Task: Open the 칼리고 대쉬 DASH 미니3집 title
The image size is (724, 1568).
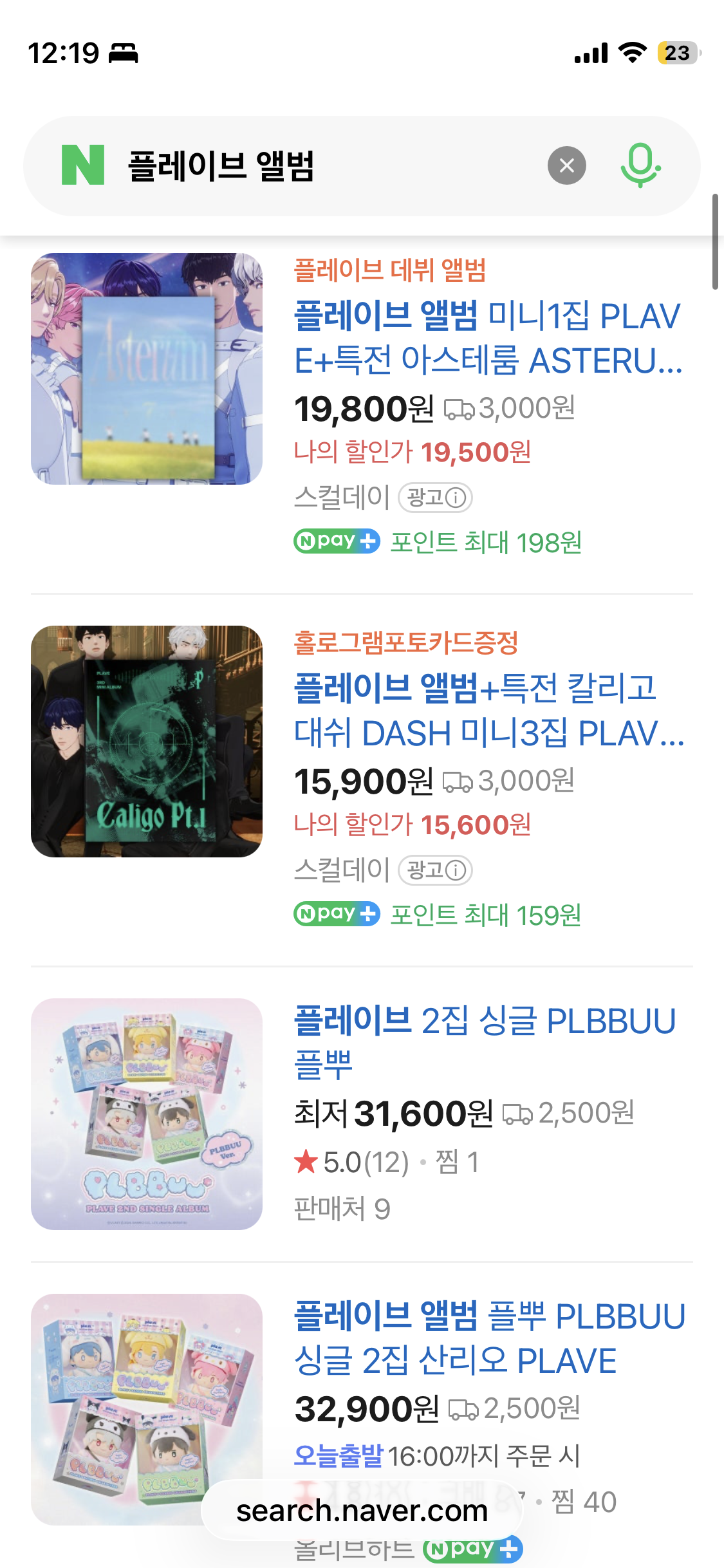Action: coord(487,711)
